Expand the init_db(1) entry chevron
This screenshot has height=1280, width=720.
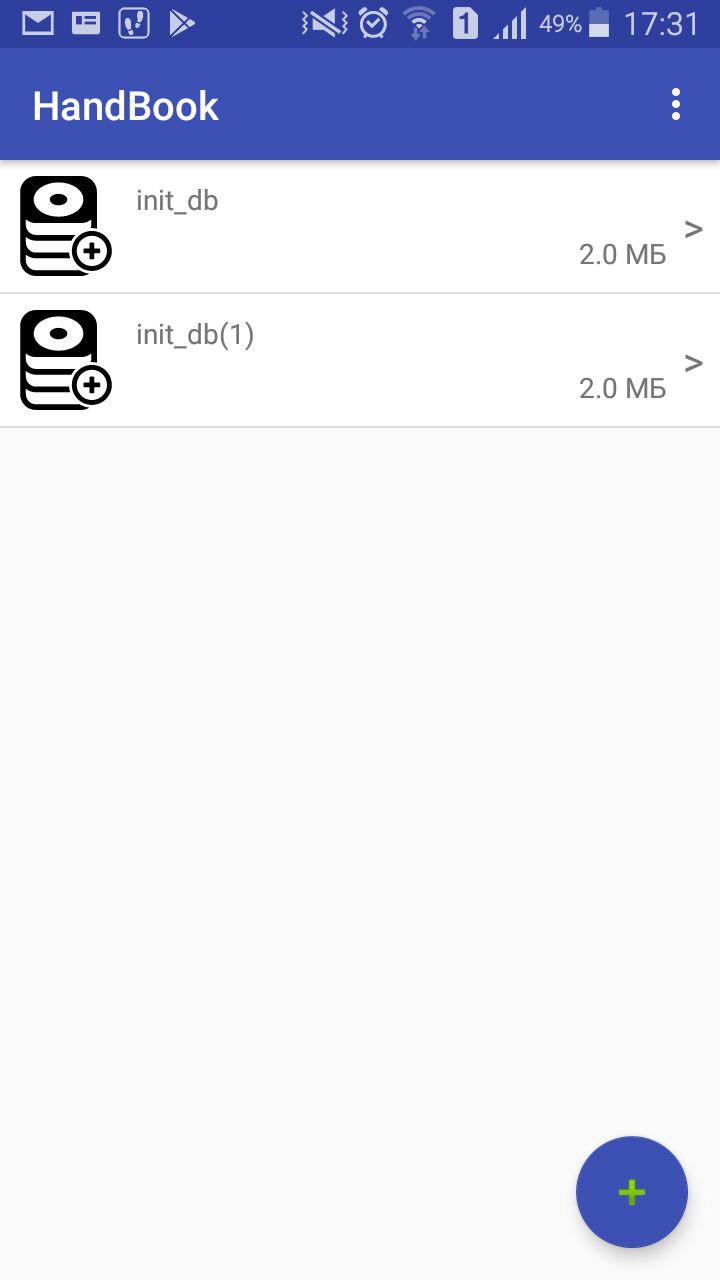click(693, 363)
